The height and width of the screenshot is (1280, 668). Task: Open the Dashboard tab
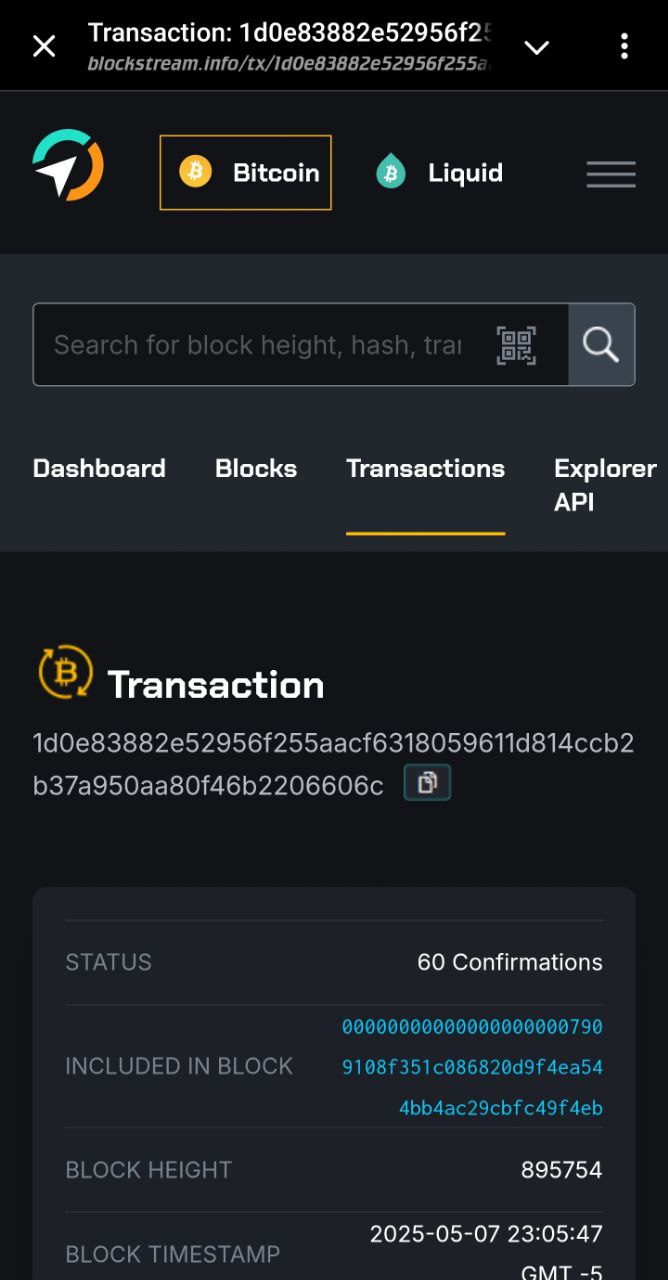coord(99,468)
